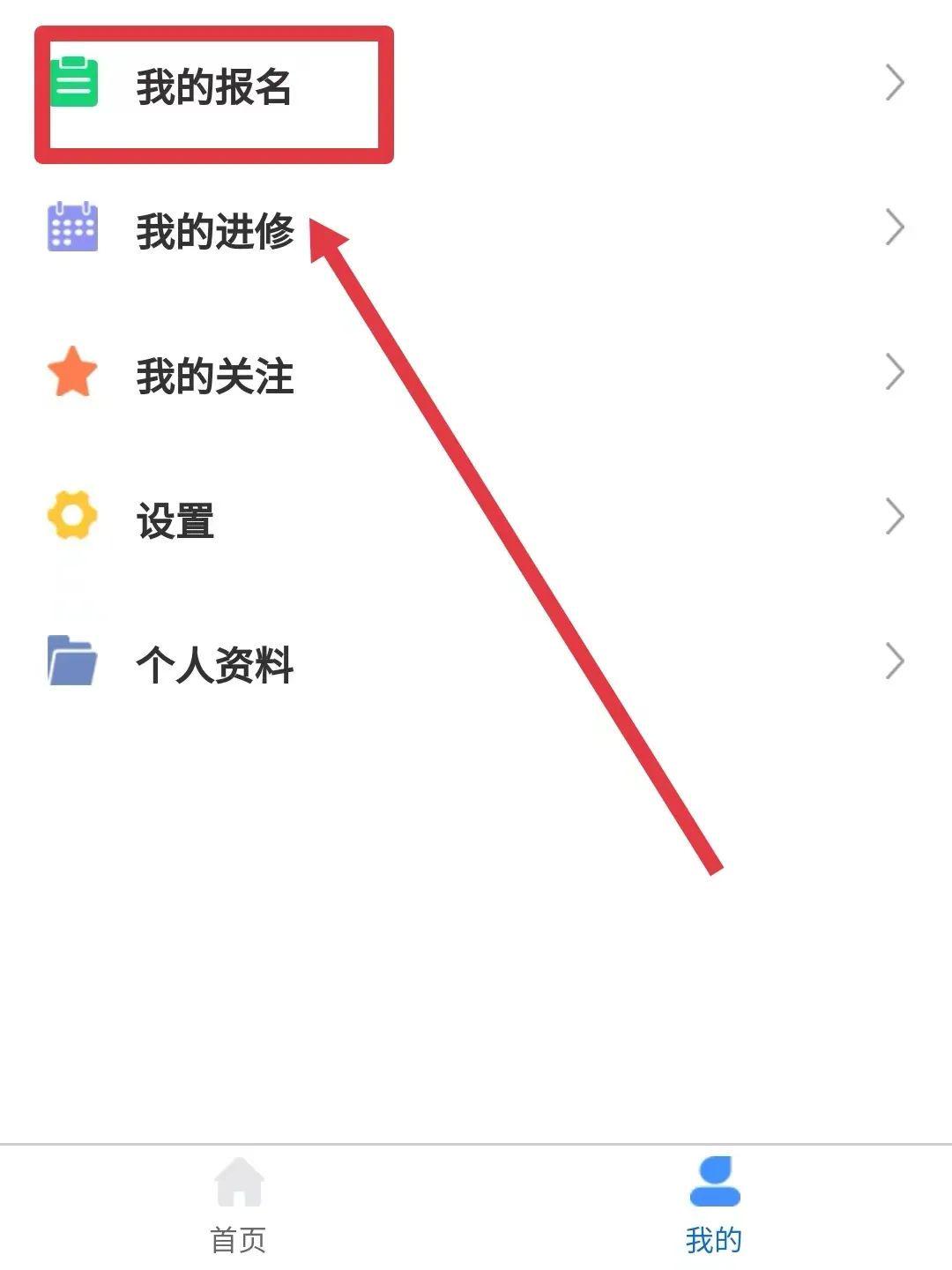Open 我的进修 to view training records
The height and width of the screenshot is (1270, 952).
point(216,229)
